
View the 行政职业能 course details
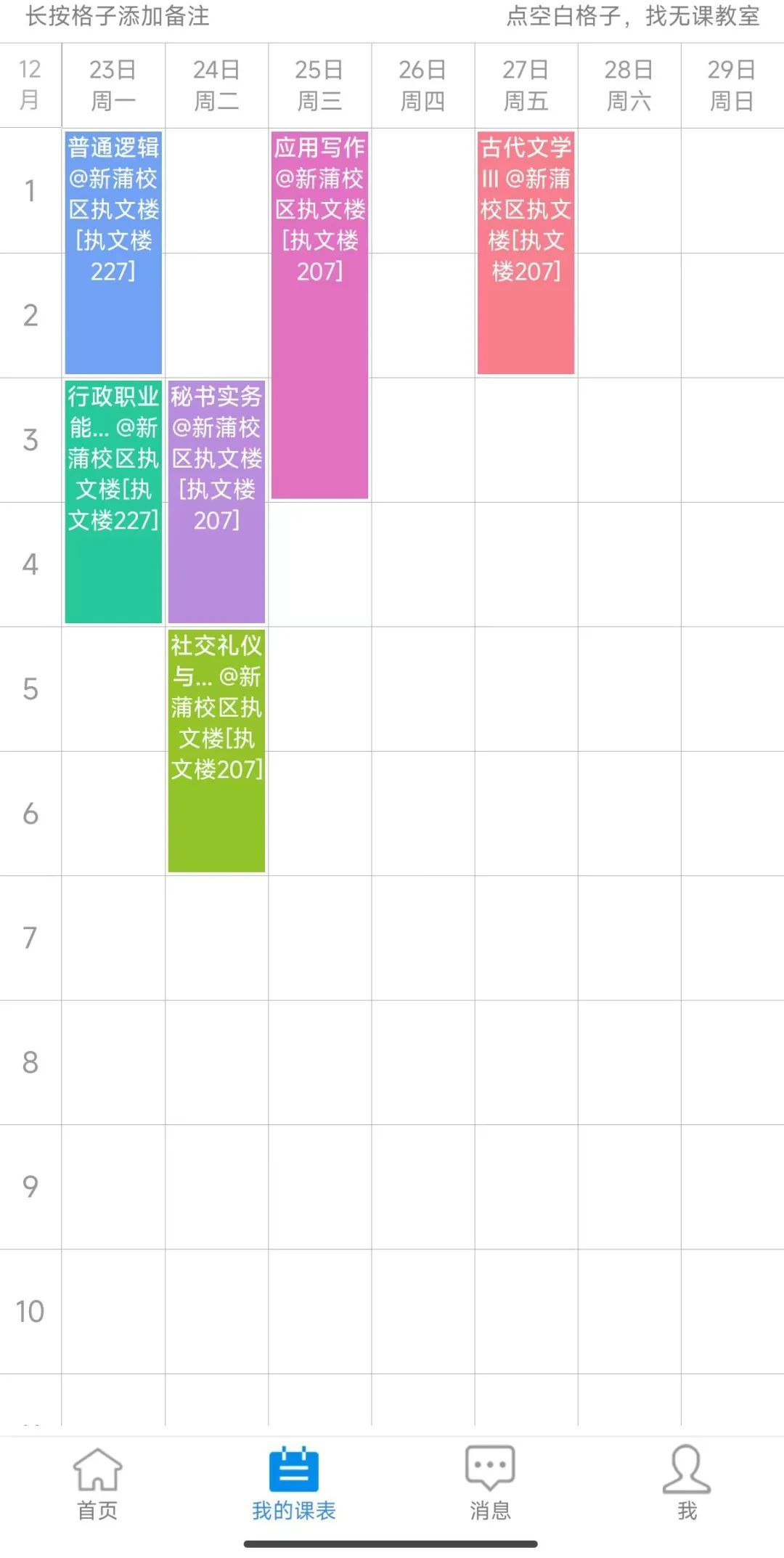(x=113, y=501)
